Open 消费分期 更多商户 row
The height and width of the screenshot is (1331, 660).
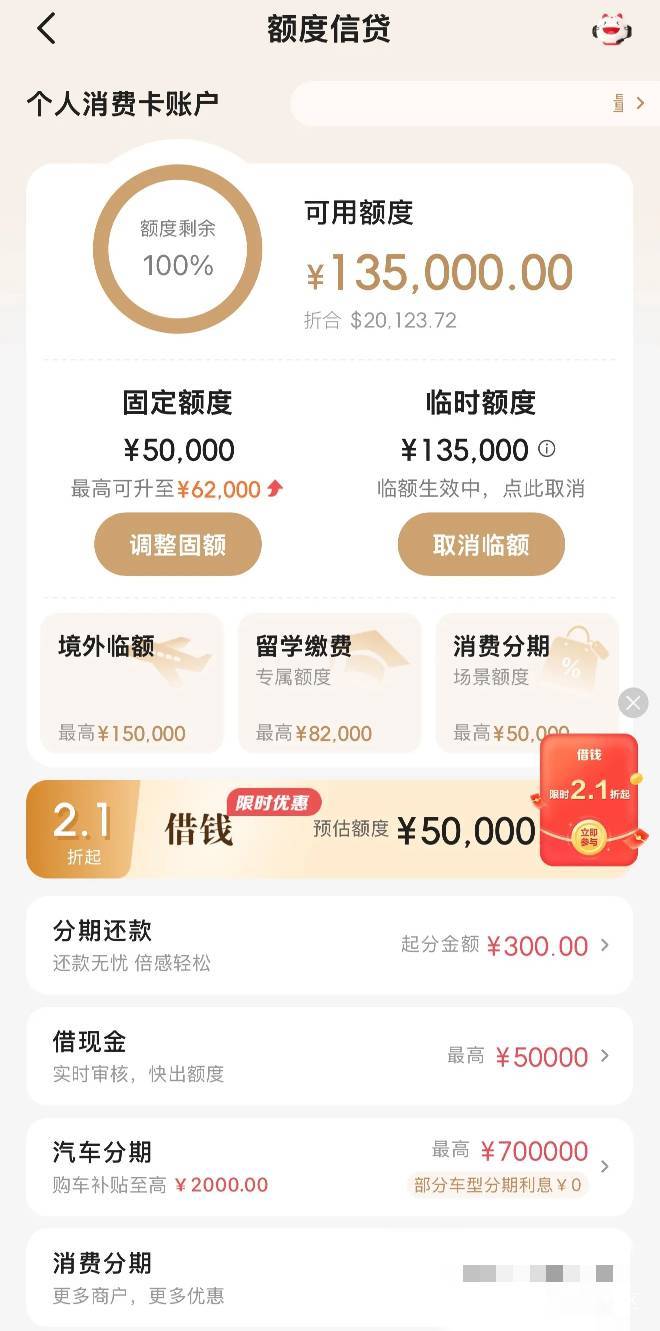329,1278
